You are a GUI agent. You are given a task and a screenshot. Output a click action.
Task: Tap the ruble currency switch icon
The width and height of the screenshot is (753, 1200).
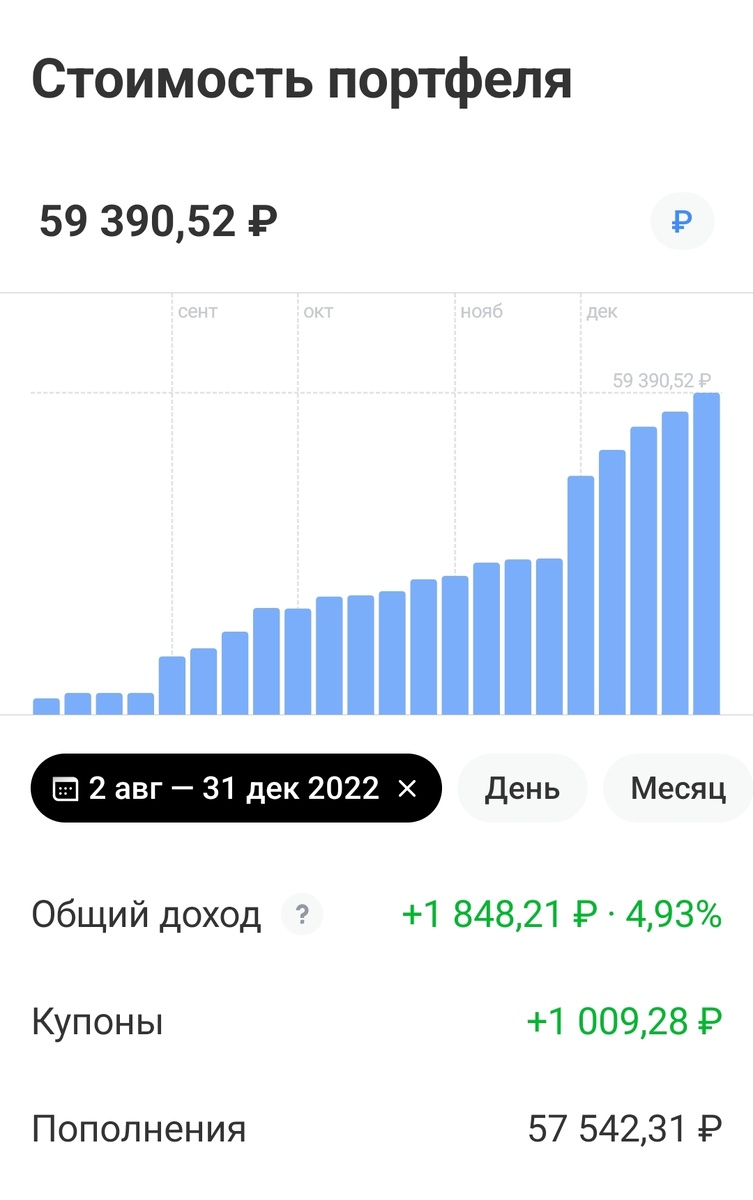pyautogui.click(x=682, y=220)
